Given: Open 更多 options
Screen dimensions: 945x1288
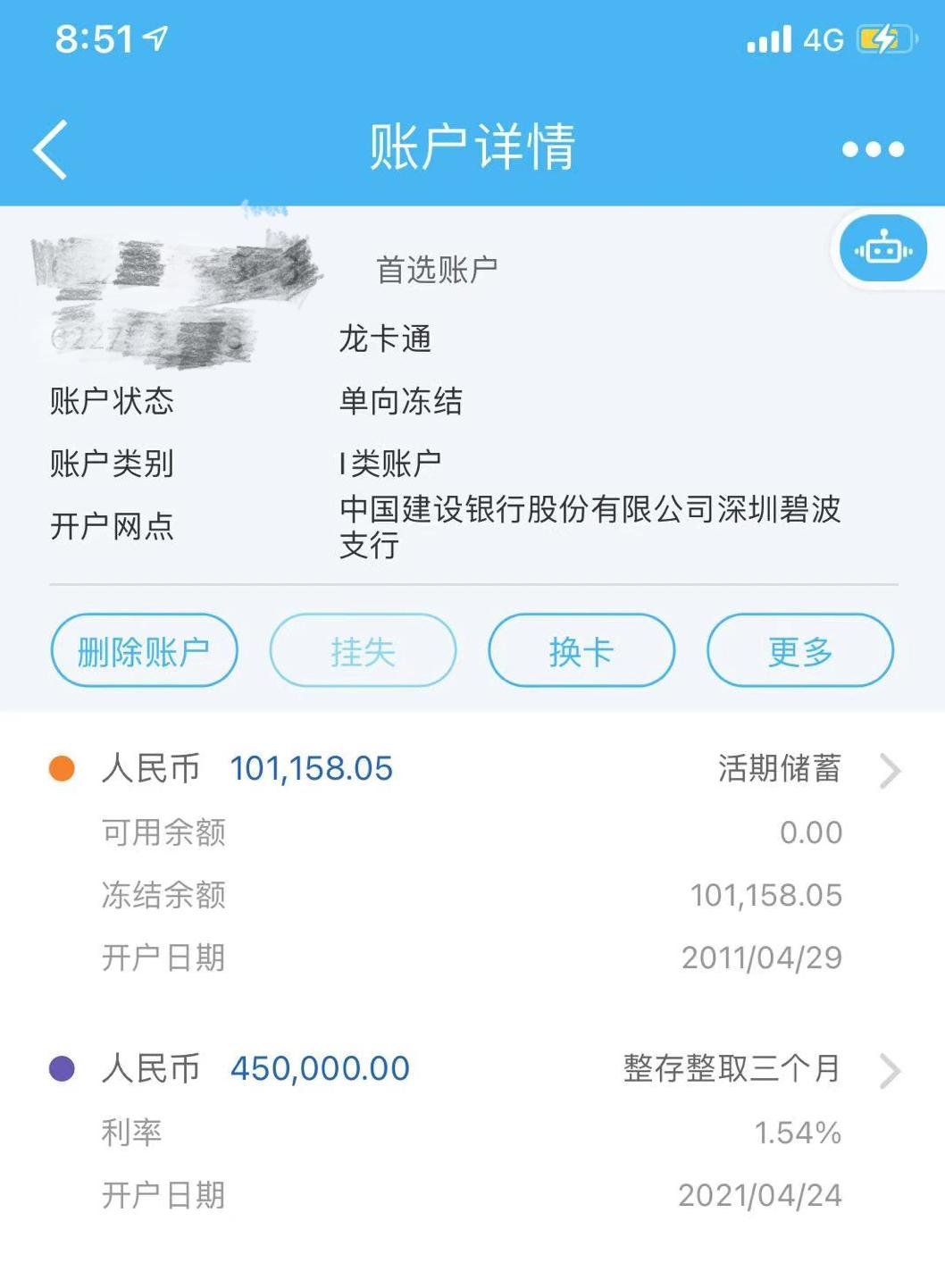Looking at the screenshot, I should point(799,650).
